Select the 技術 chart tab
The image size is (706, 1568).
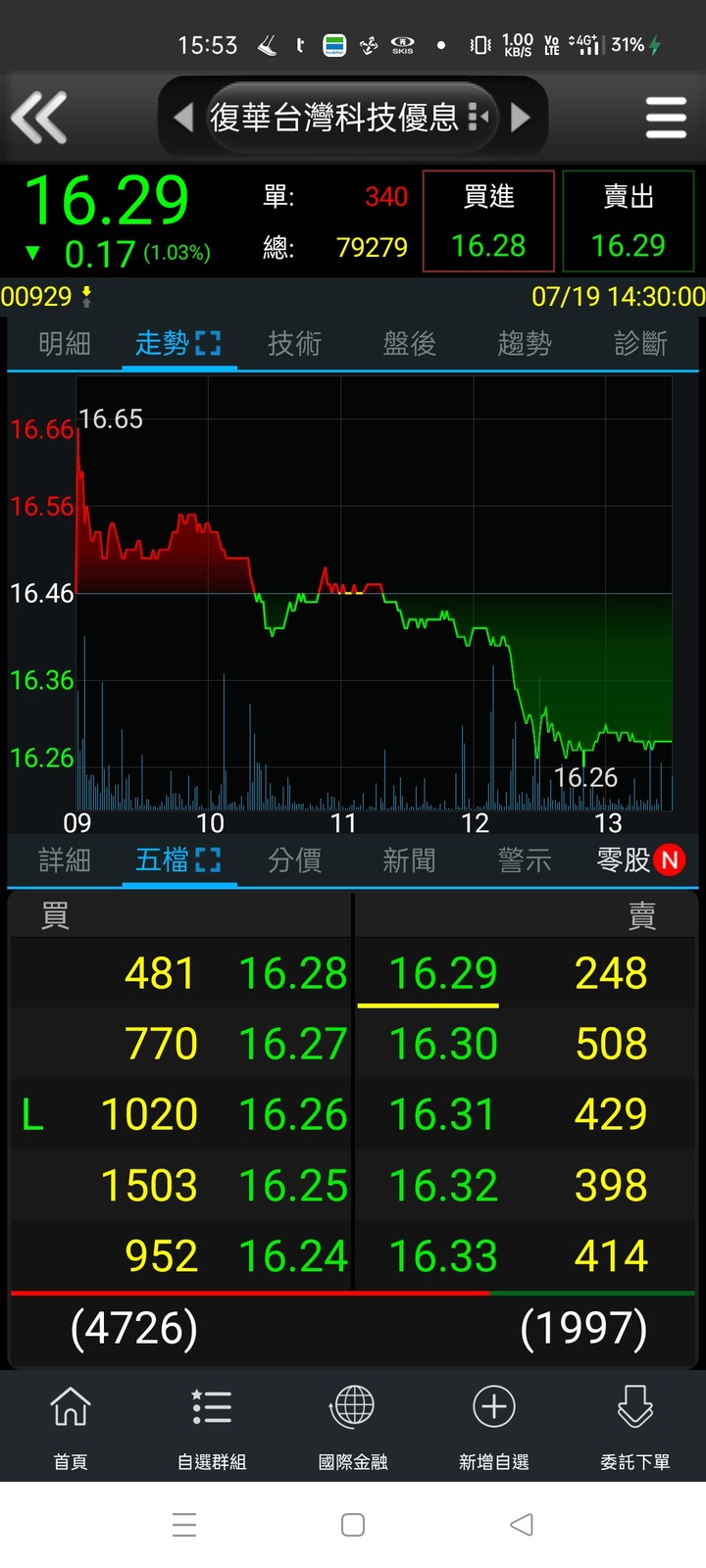pos(294,343)
